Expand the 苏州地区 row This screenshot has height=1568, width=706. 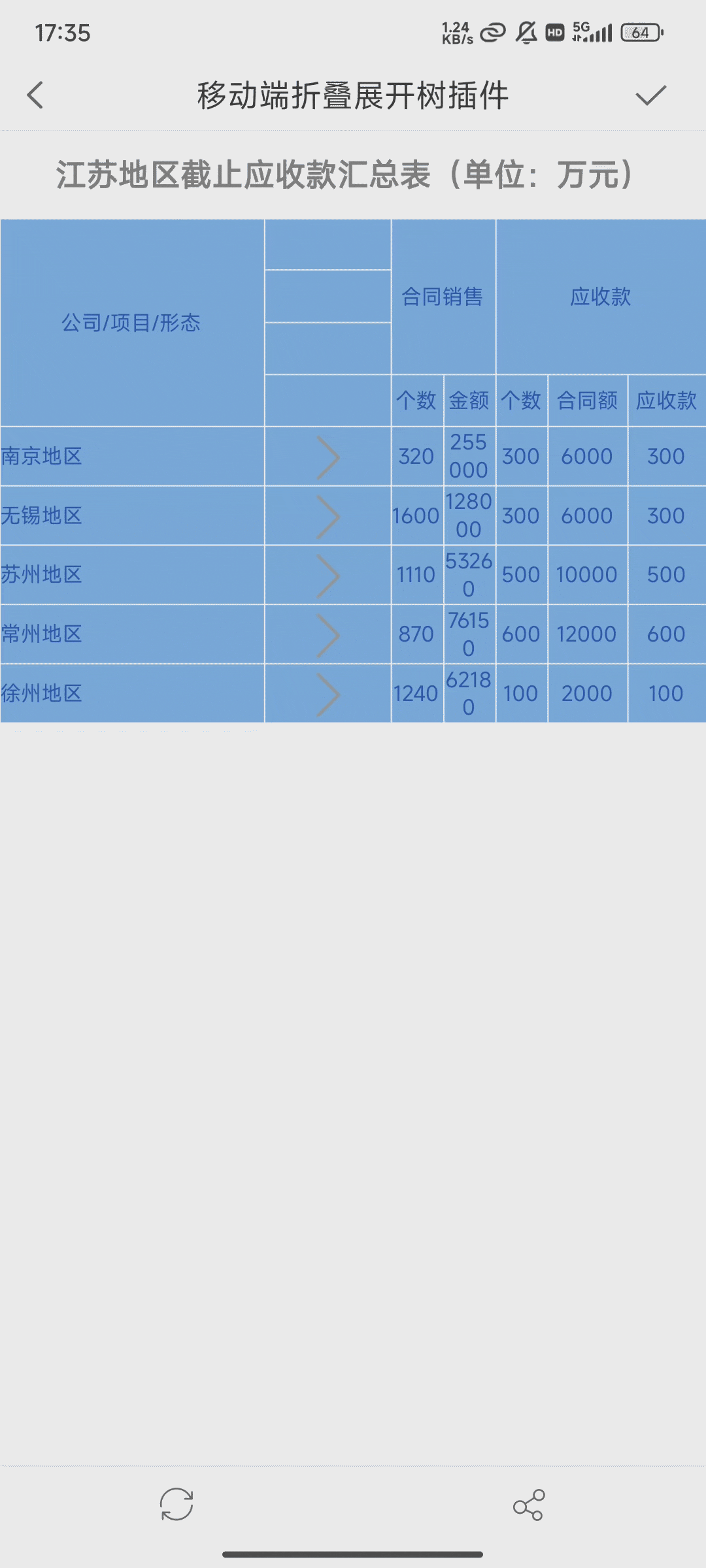[x=328, y=576]
